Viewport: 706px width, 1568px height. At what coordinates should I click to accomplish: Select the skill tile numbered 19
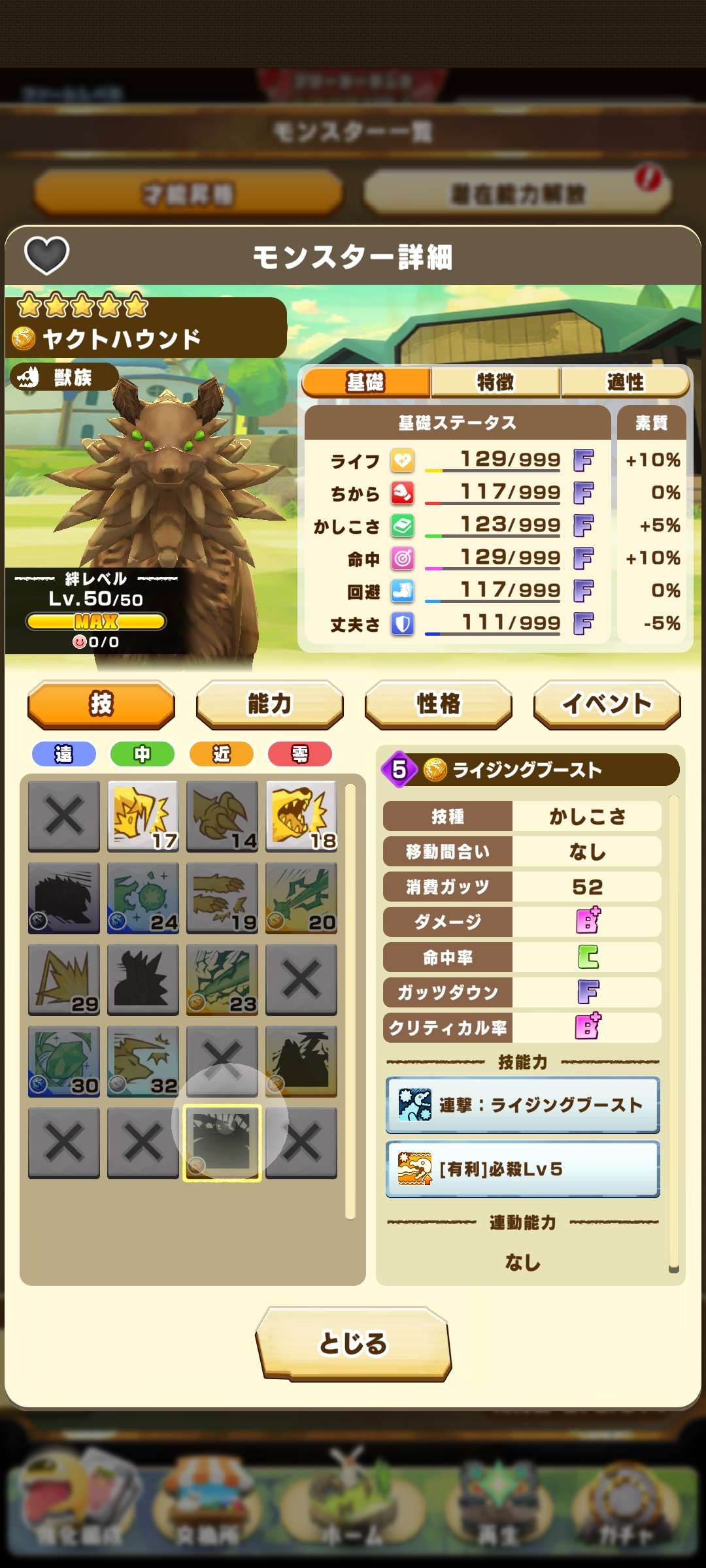[x=222, y=897]
